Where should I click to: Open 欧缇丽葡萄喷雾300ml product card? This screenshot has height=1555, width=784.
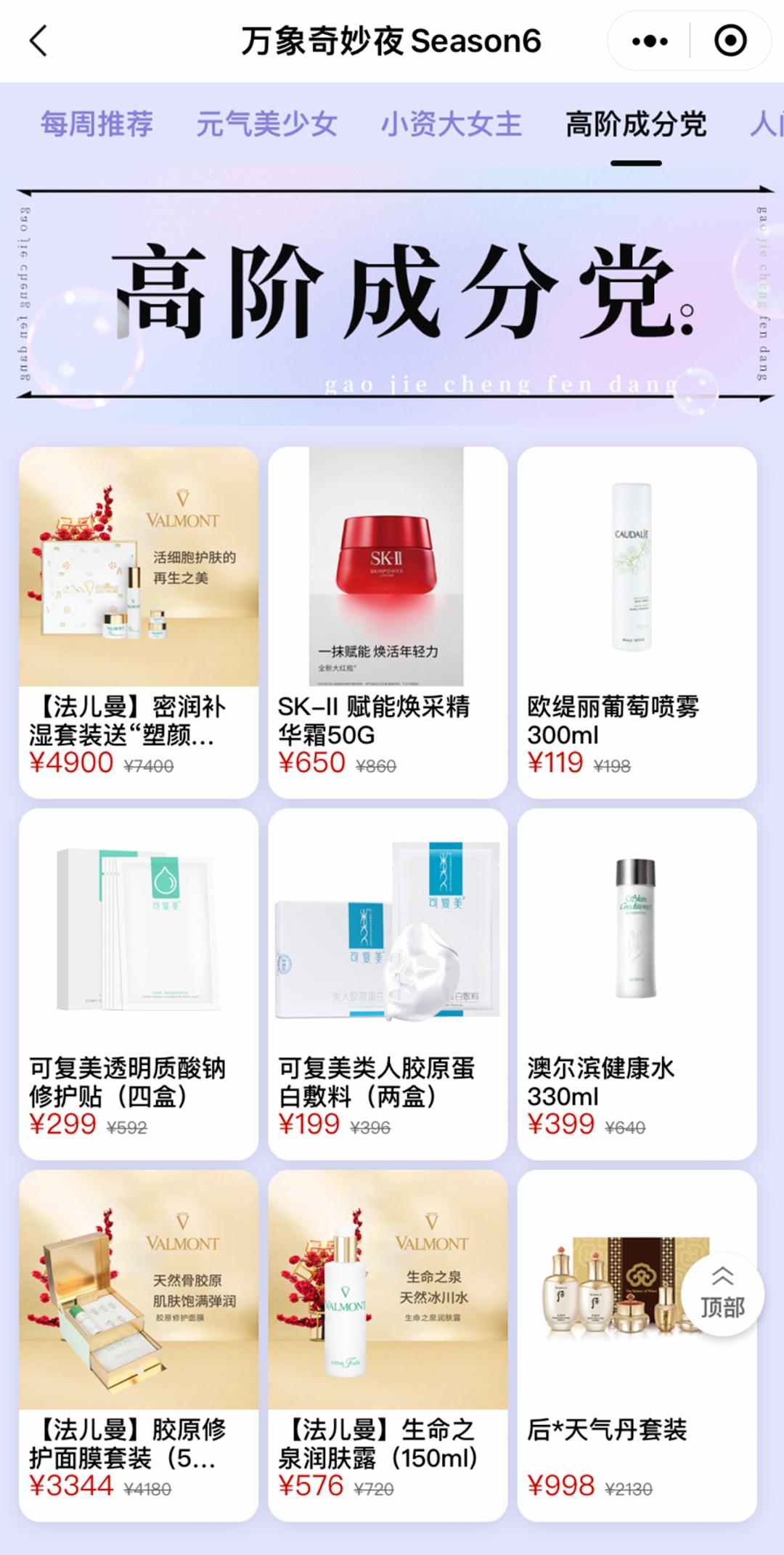point(637,622)
